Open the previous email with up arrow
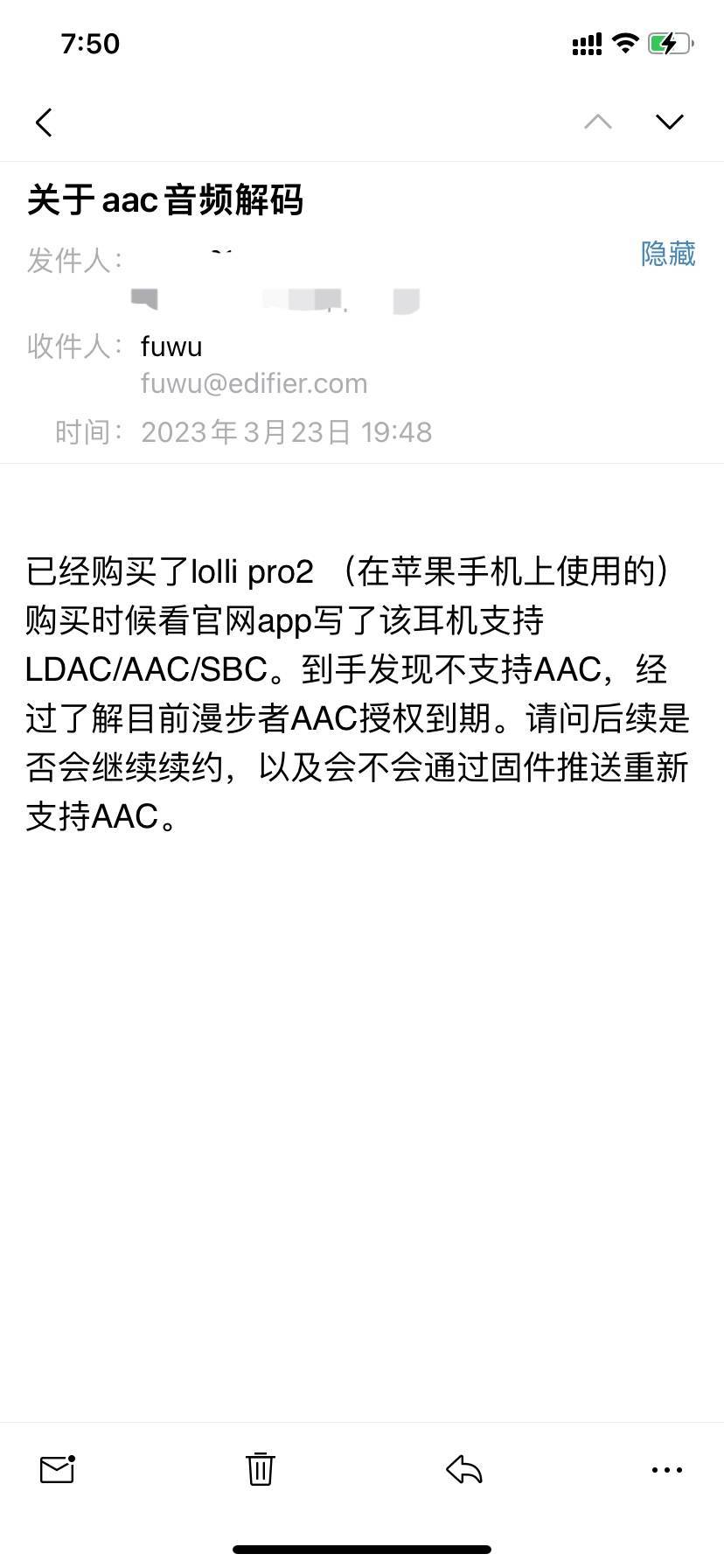The width and height of the screenshot is (724, 1568). pyautogui.click(x=598, y=122)
